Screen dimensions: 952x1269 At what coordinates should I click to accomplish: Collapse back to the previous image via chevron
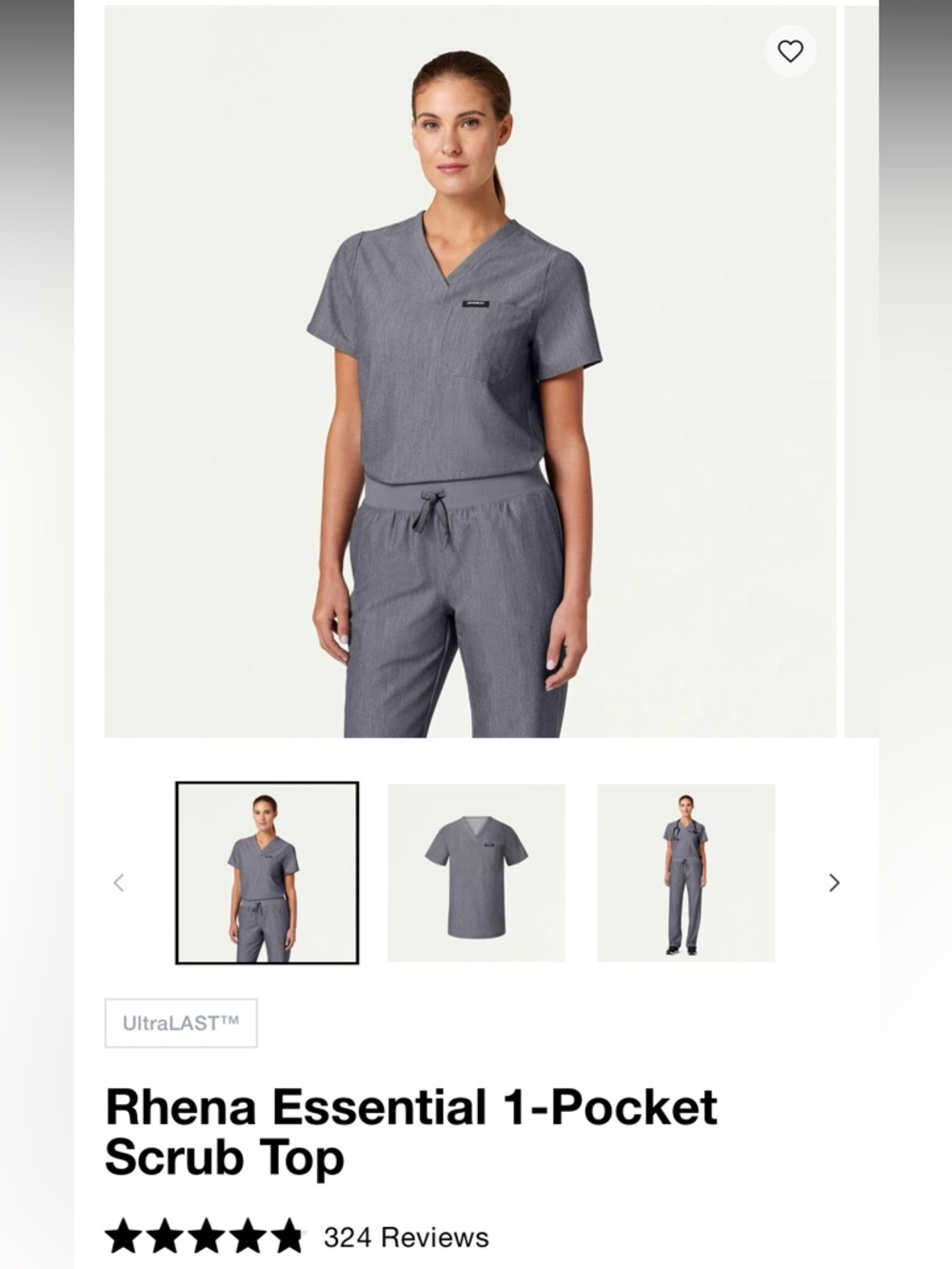(119, 883)
